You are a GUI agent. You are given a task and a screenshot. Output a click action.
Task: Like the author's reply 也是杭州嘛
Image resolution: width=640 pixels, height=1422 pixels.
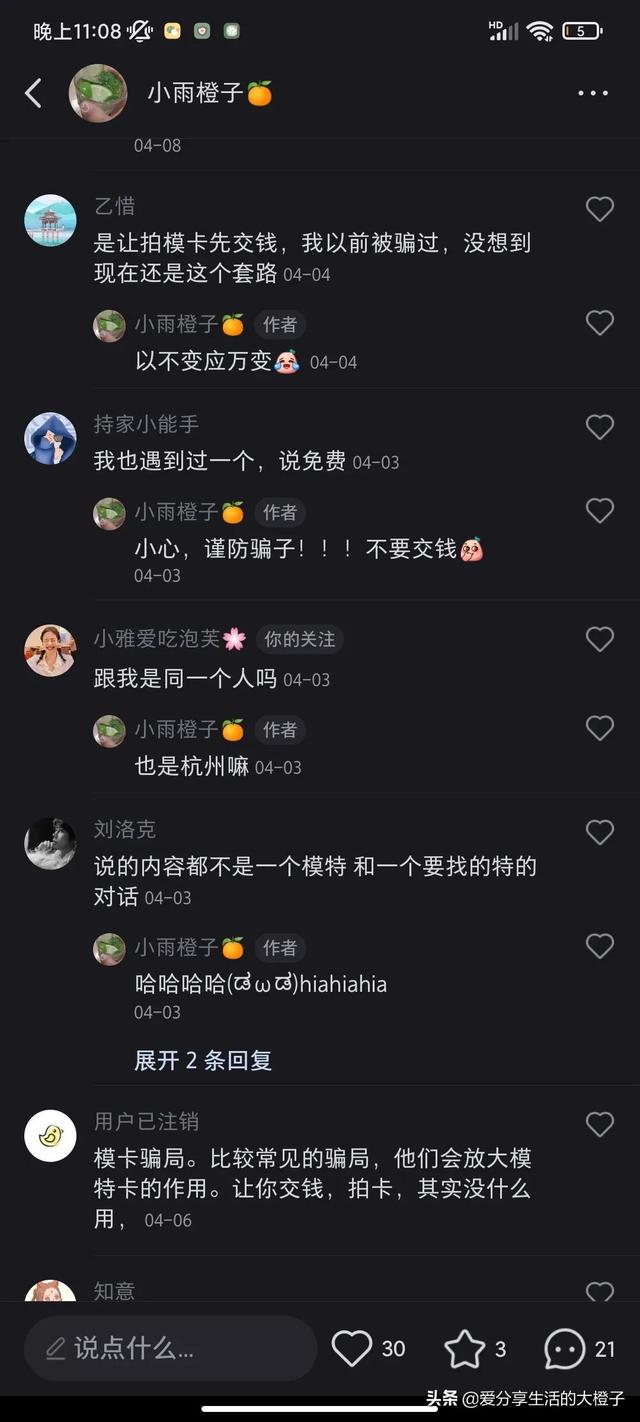pyautogui.click(x=599, y=729)
